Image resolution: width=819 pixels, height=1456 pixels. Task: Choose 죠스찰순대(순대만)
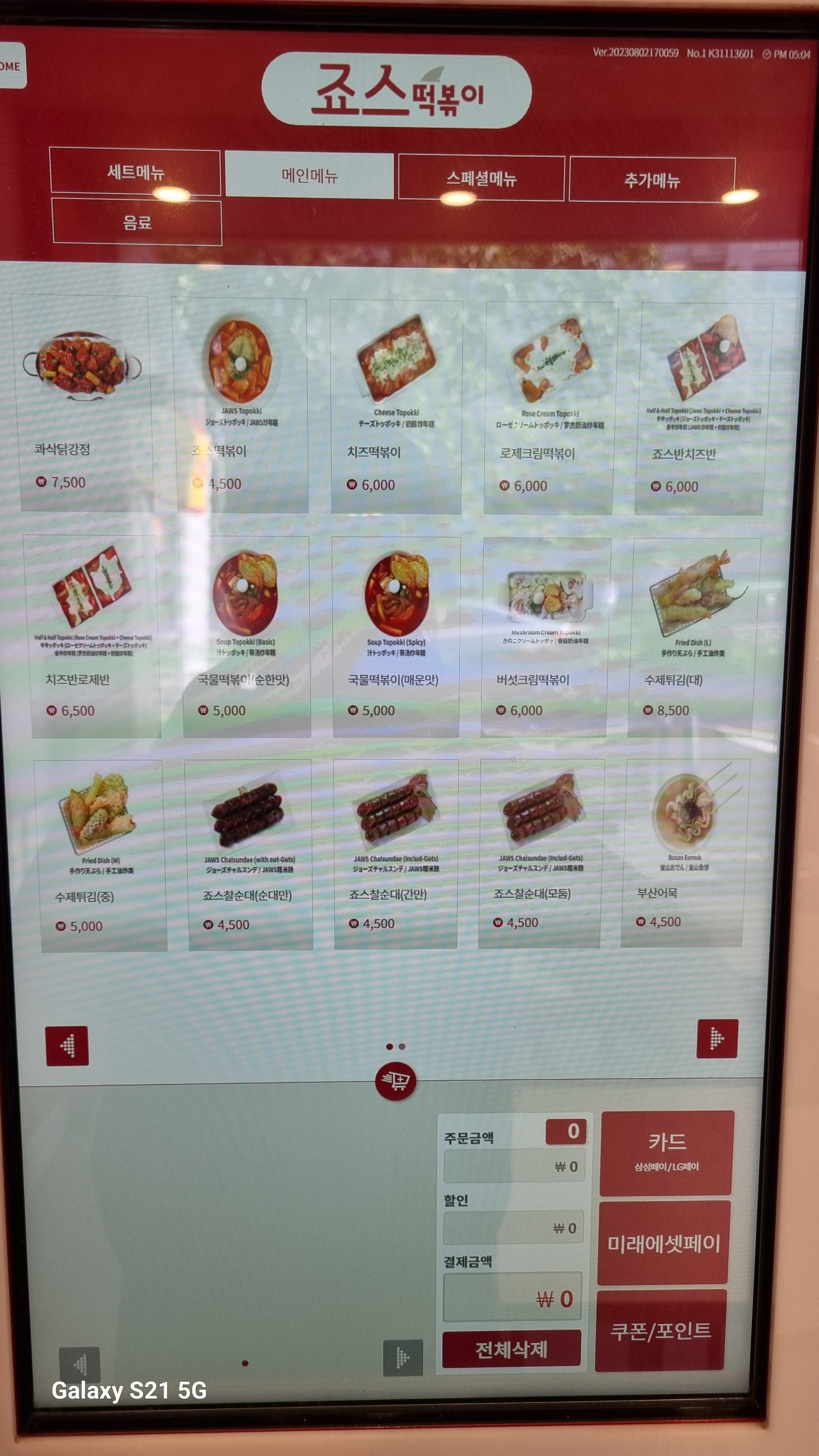(x=249, y=855)
